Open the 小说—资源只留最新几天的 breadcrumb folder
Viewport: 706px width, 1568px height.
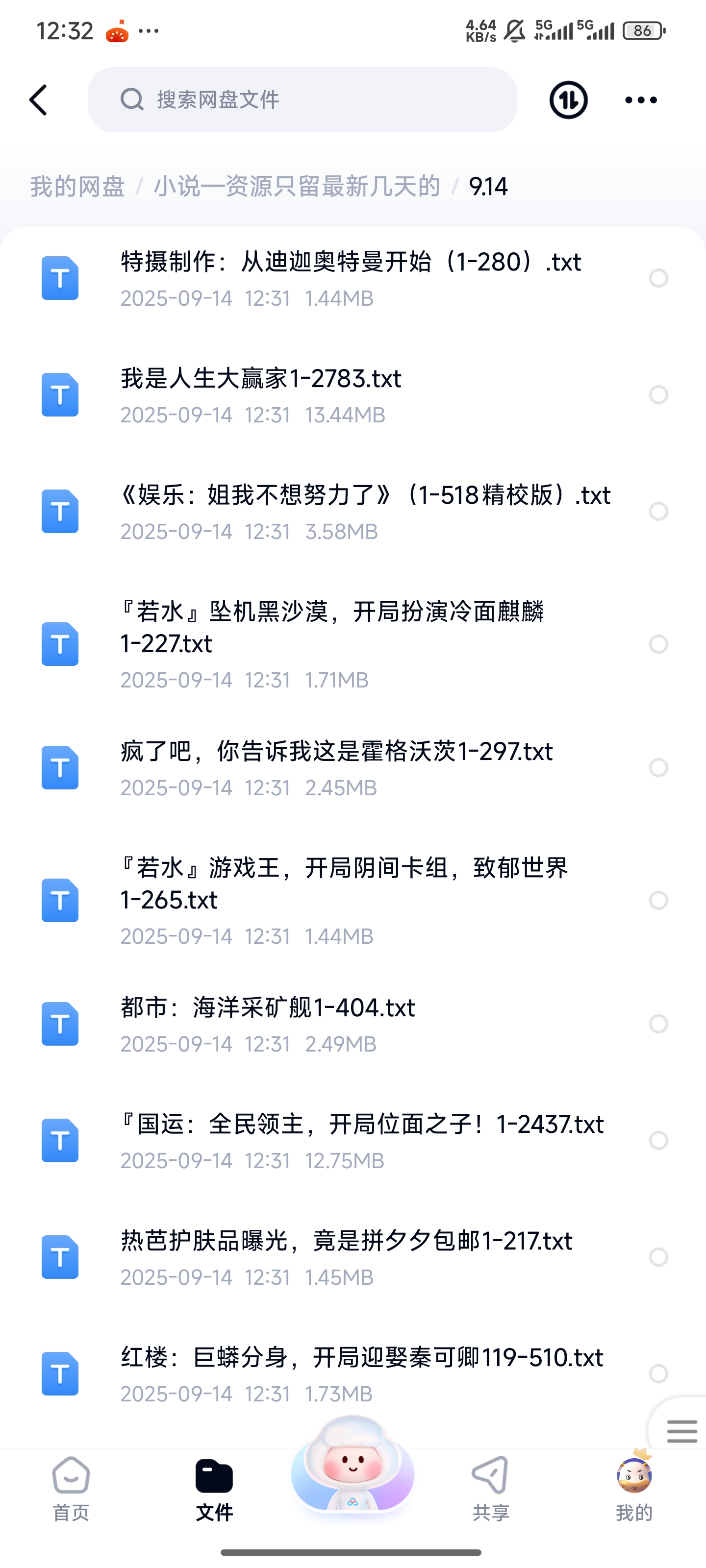coord(297,186)
